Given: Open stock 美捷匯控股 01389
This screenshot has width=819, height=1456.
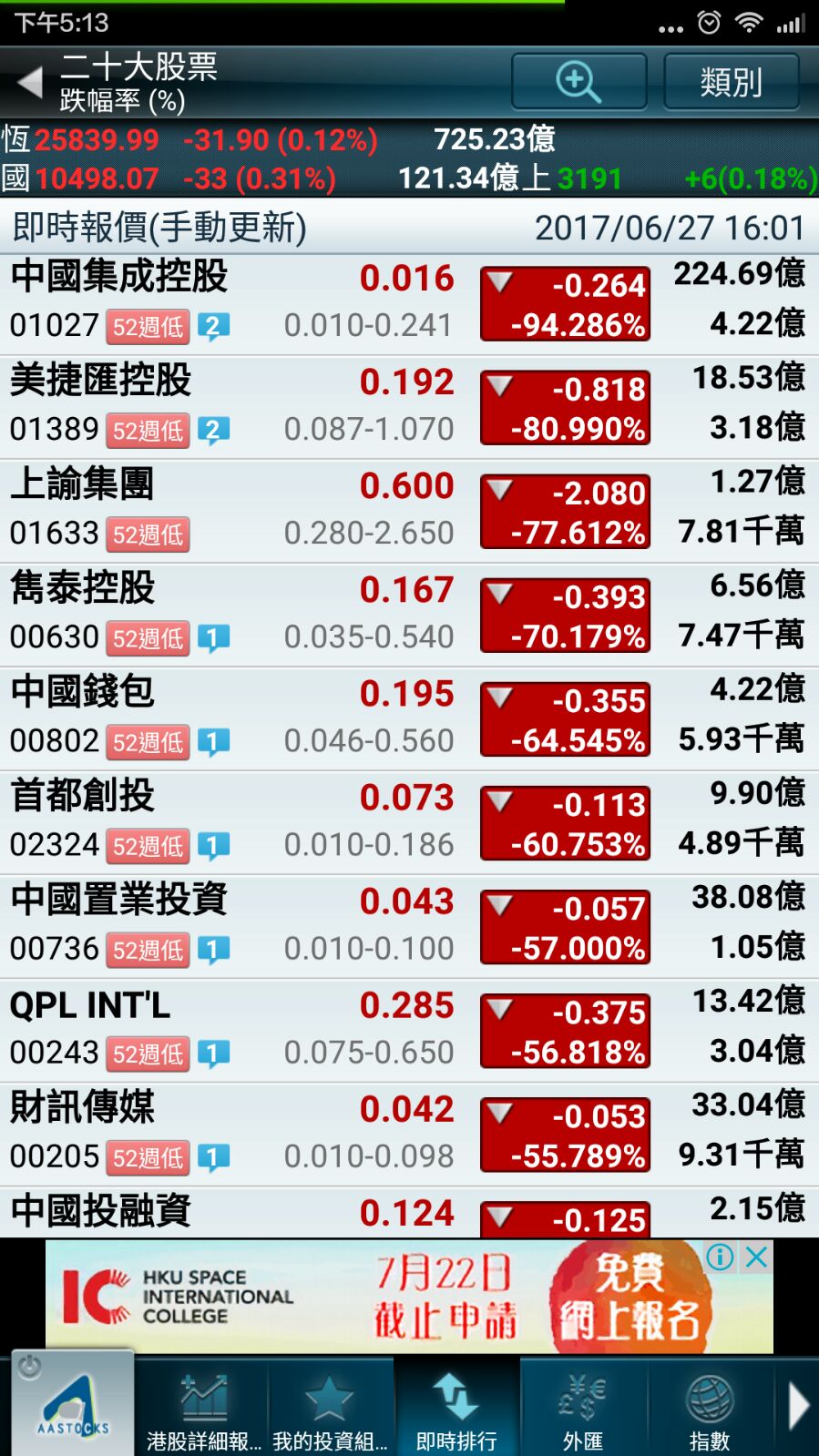Looking at the screenshot, I should [409, 408].
